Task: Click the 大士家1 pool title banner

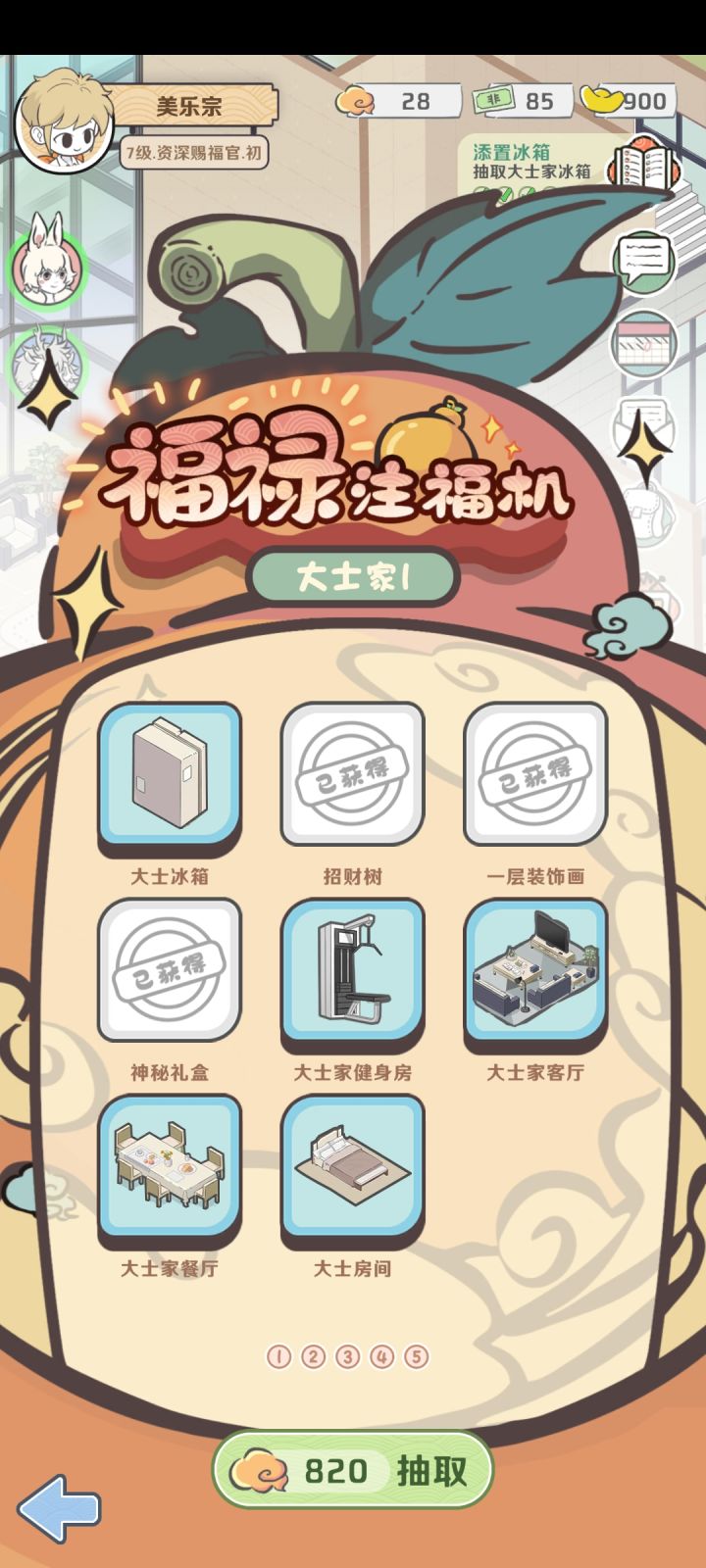Action: tap(352, 577)
